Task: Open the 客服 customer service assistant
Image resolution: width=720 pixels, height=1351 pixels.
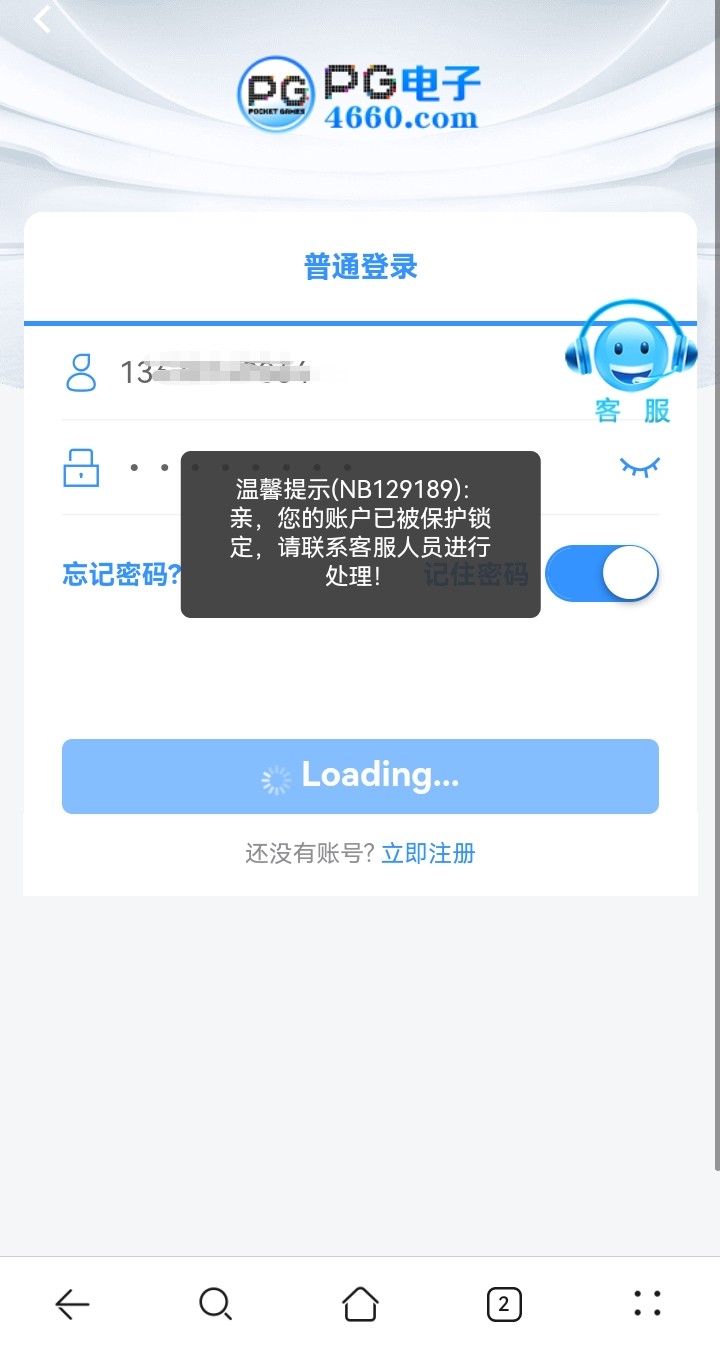Action: click(x=631, y=362)
